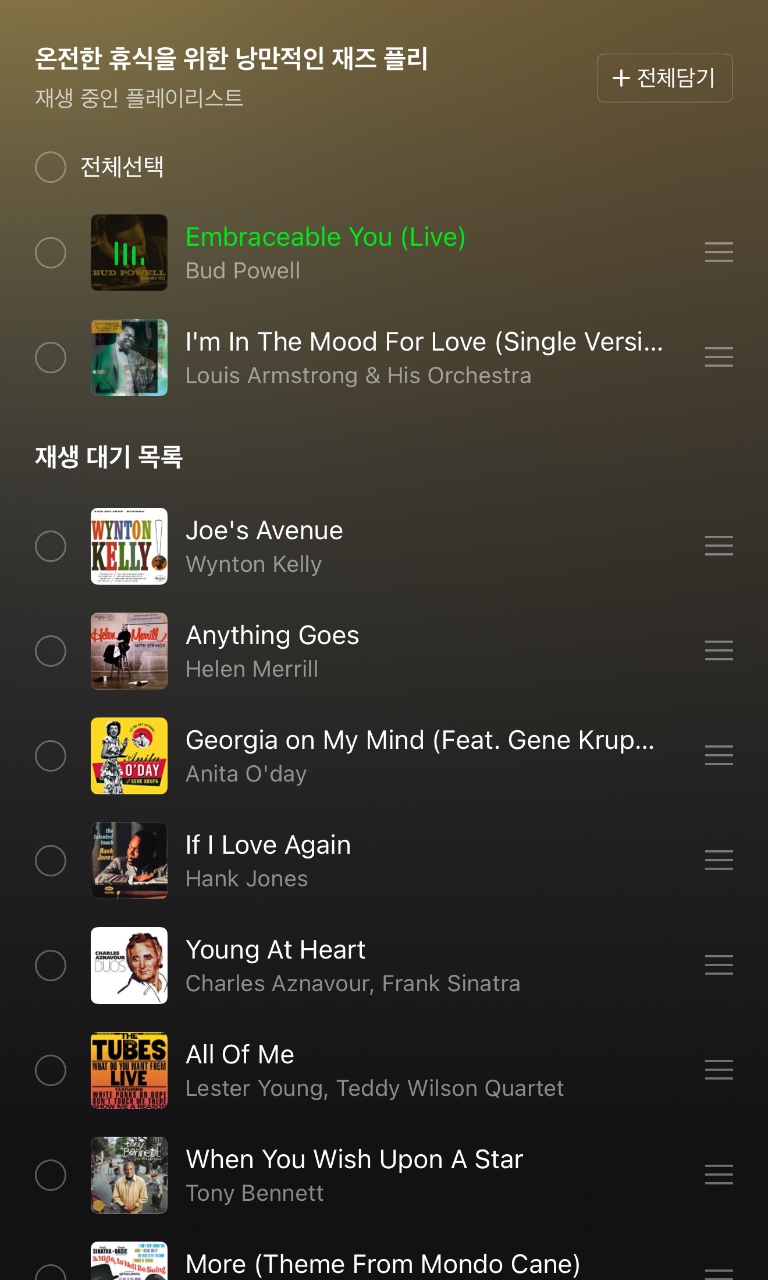Tap the 전체담기 button

pyautogui.click(x=664, y=78)
